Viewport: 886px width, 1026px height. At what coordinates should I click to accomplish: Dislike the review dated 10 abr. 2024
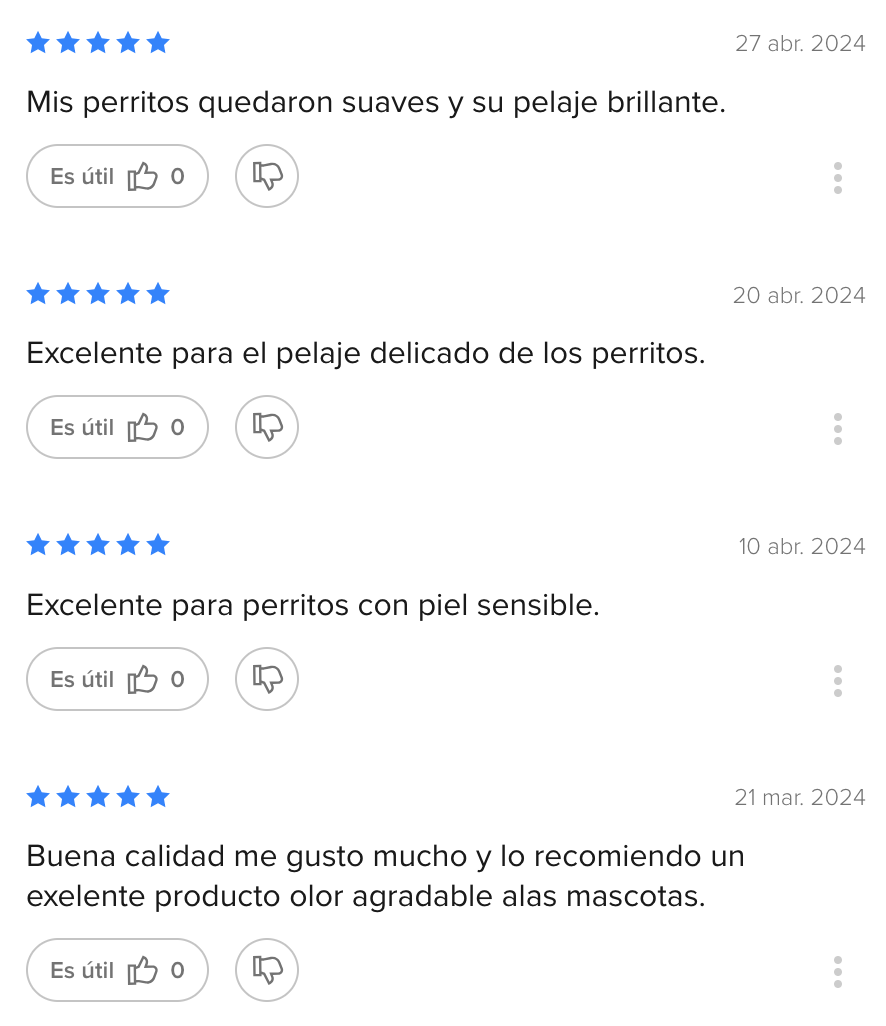[267, 680]
